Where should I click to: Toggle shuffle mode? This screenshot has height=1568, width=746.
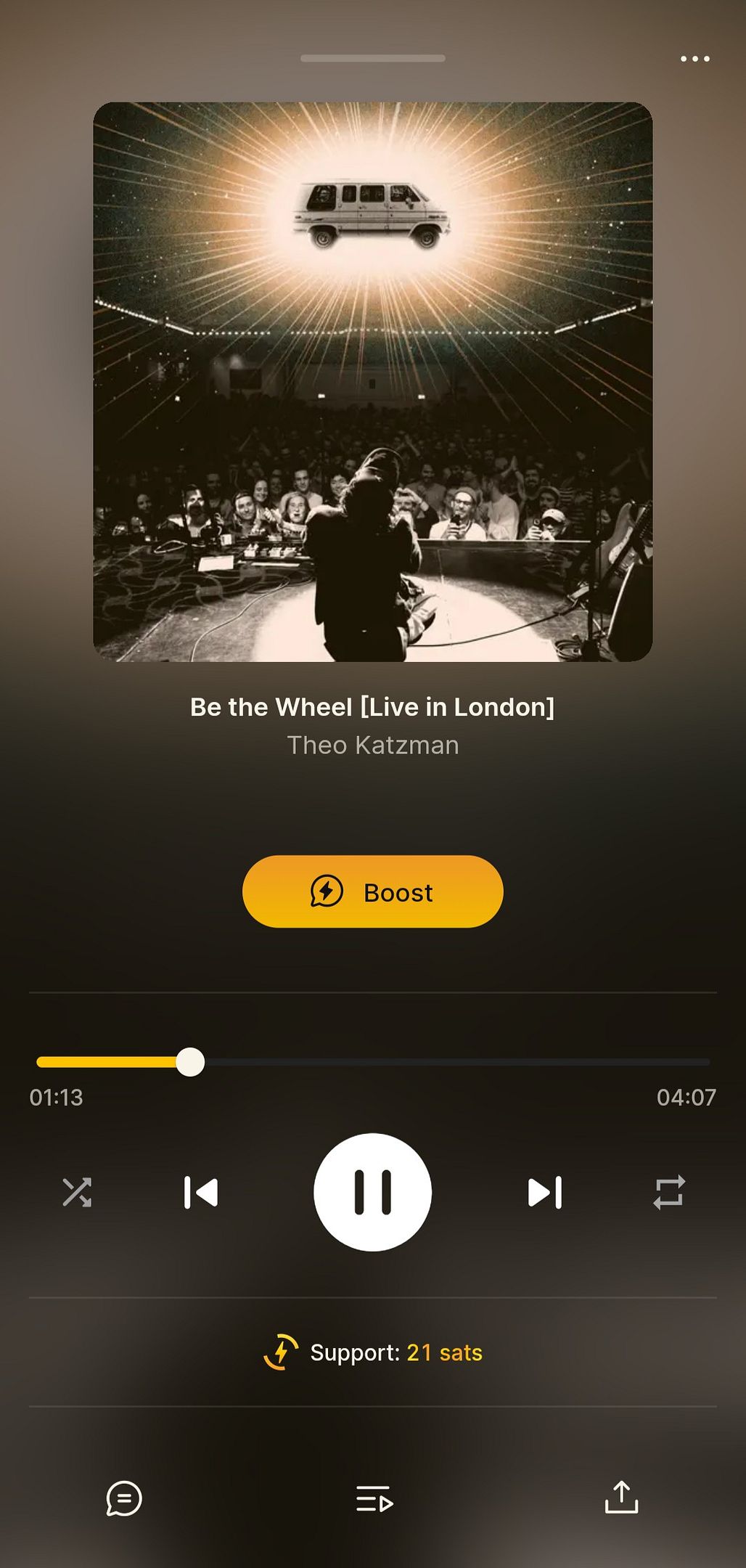tap(77, 1192)
